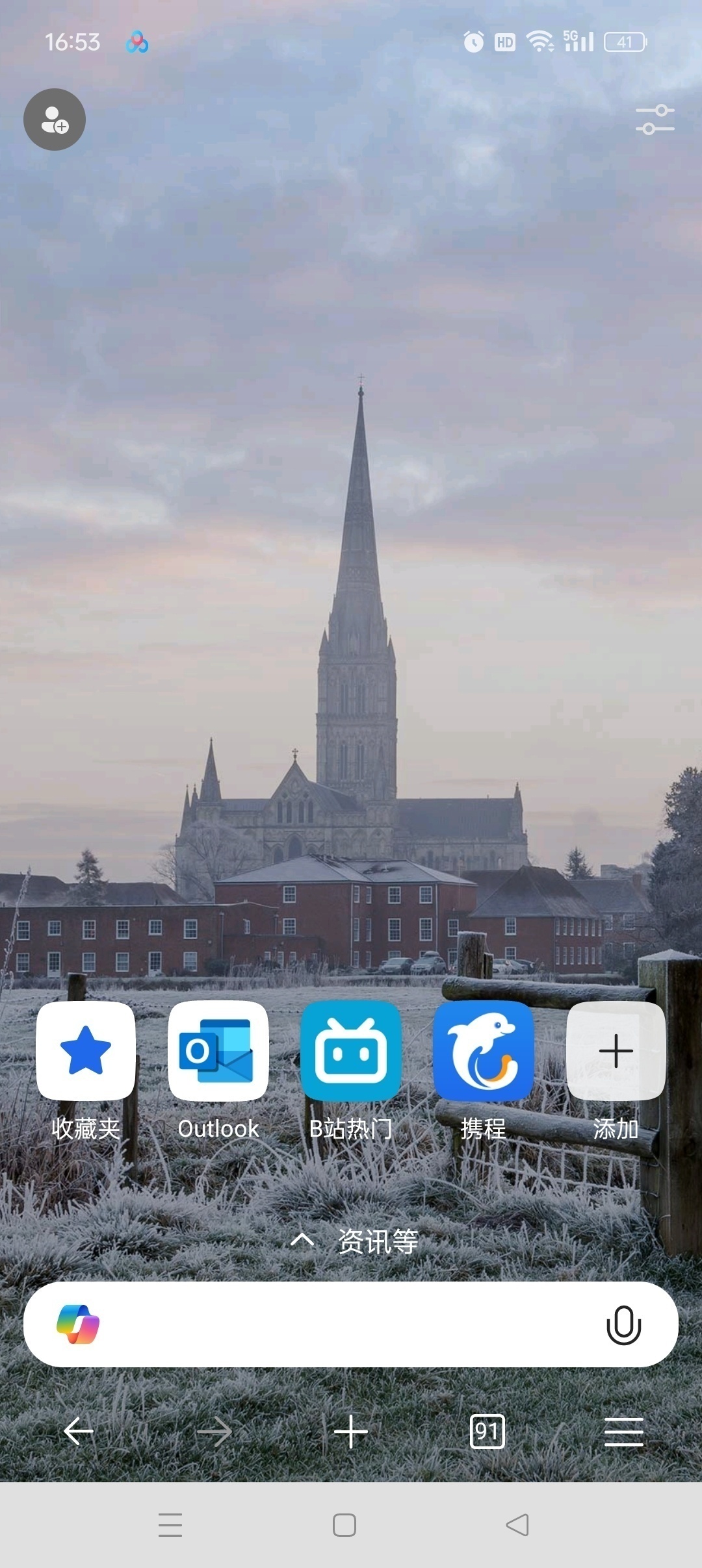Open the tab switcher showing 91 tabs
702x1568 pixels.
486,1432
